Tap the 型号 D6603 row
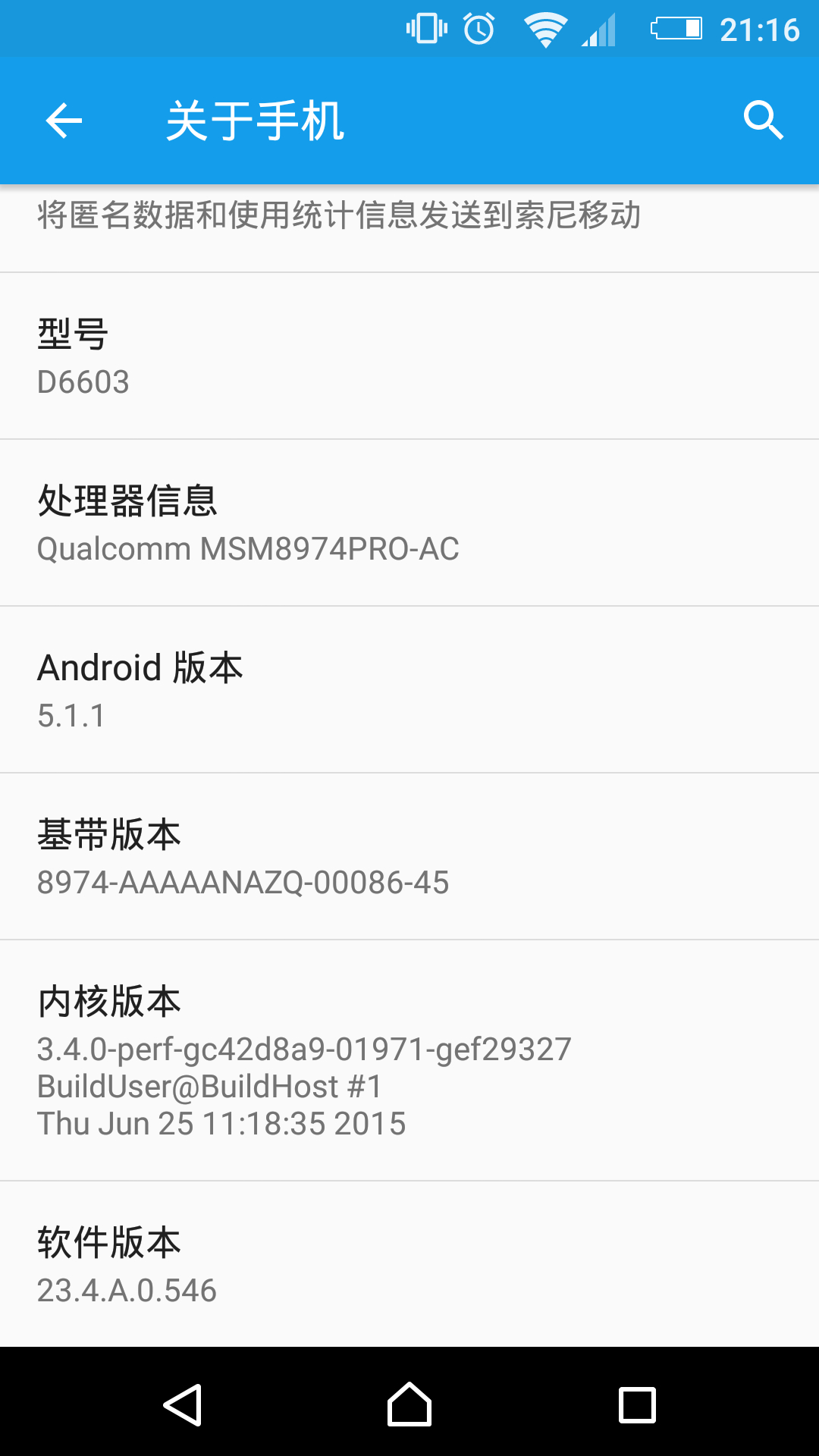This screenshot has height=1456, width=819. coord(409,356)
